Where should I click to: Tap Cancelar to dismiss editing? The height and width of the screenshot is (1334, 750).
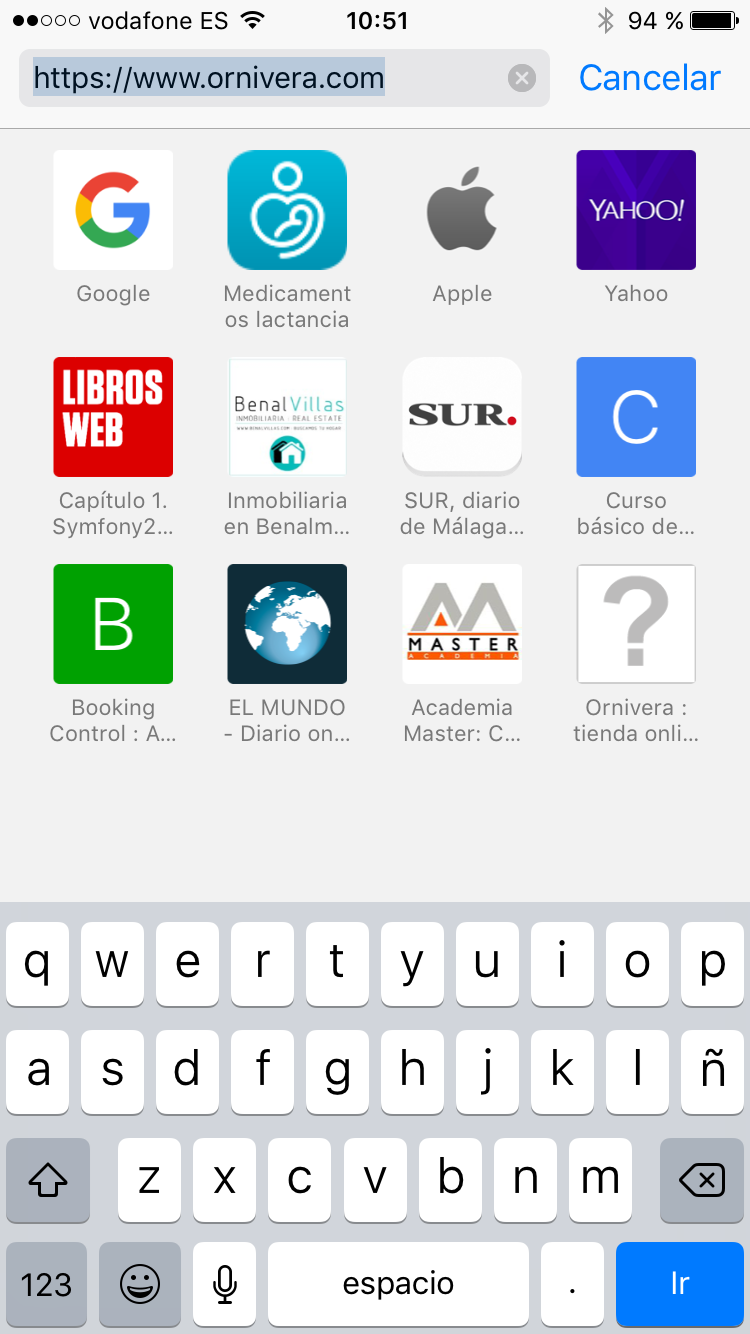click(x=649, y=78)
